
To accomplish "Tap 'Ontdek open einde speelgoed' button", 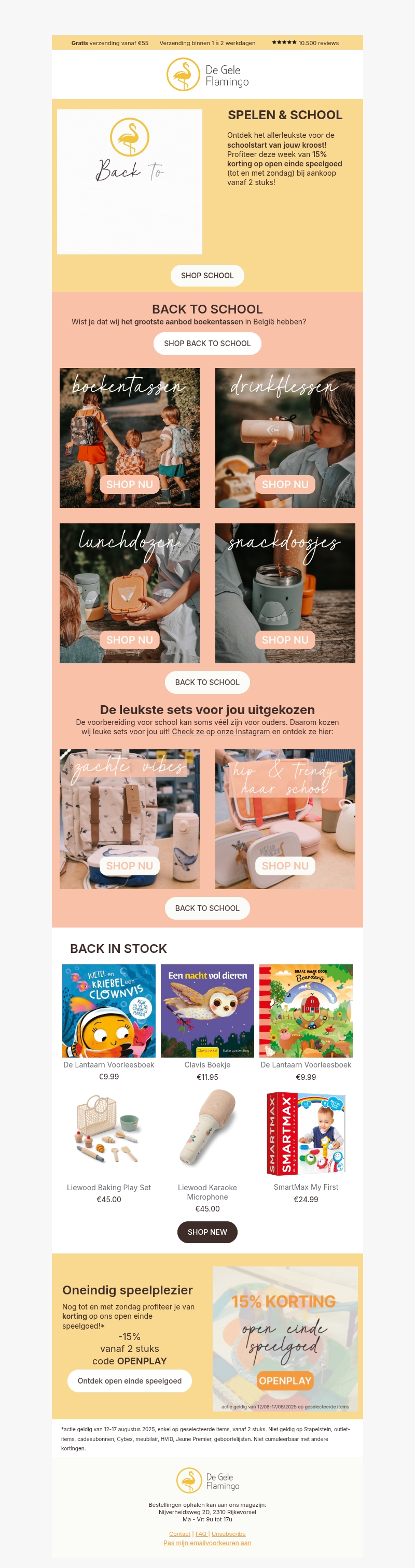I will pyautogui.click(x=129, y=1380).
